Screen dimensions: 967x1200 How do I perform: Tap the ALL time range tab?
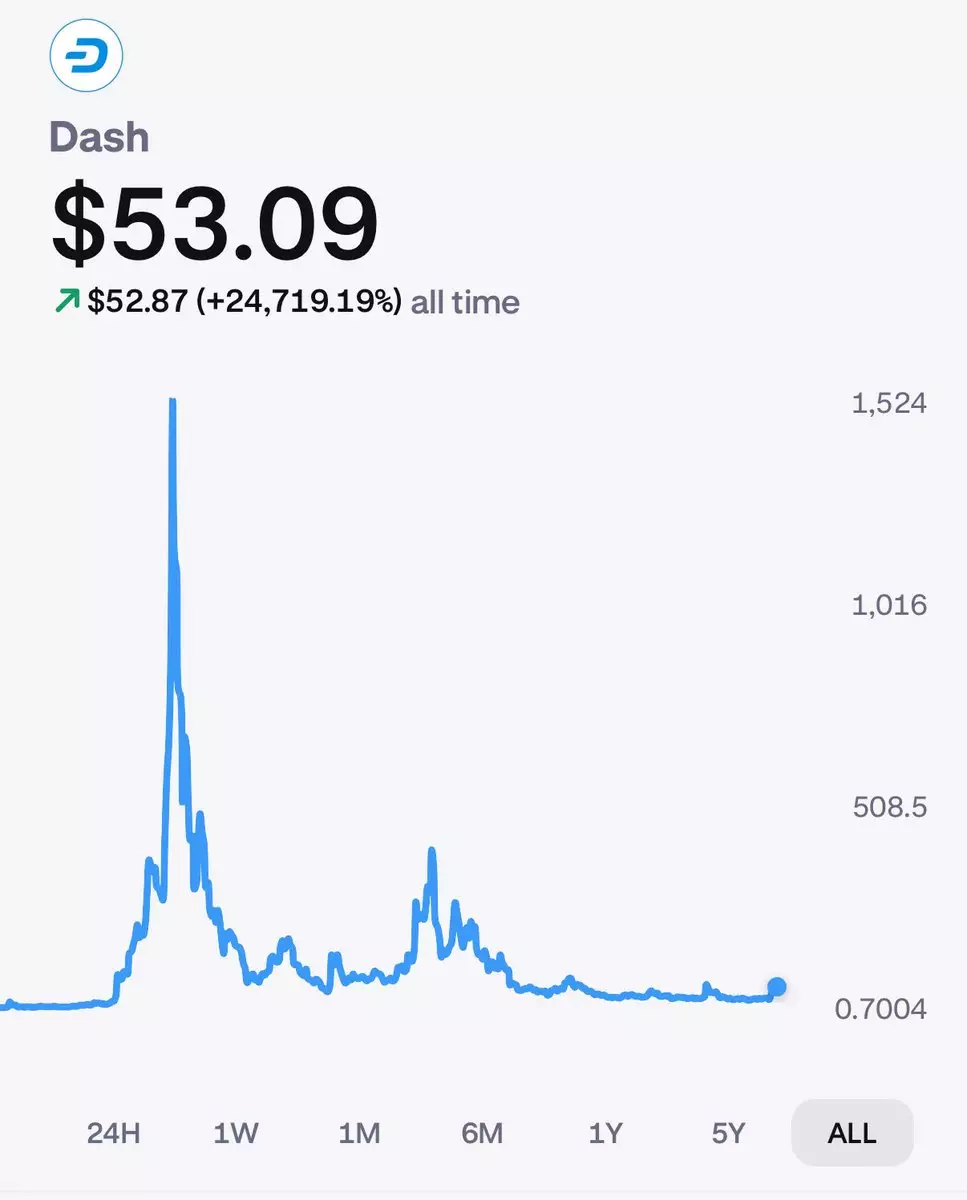(852, 1133)
